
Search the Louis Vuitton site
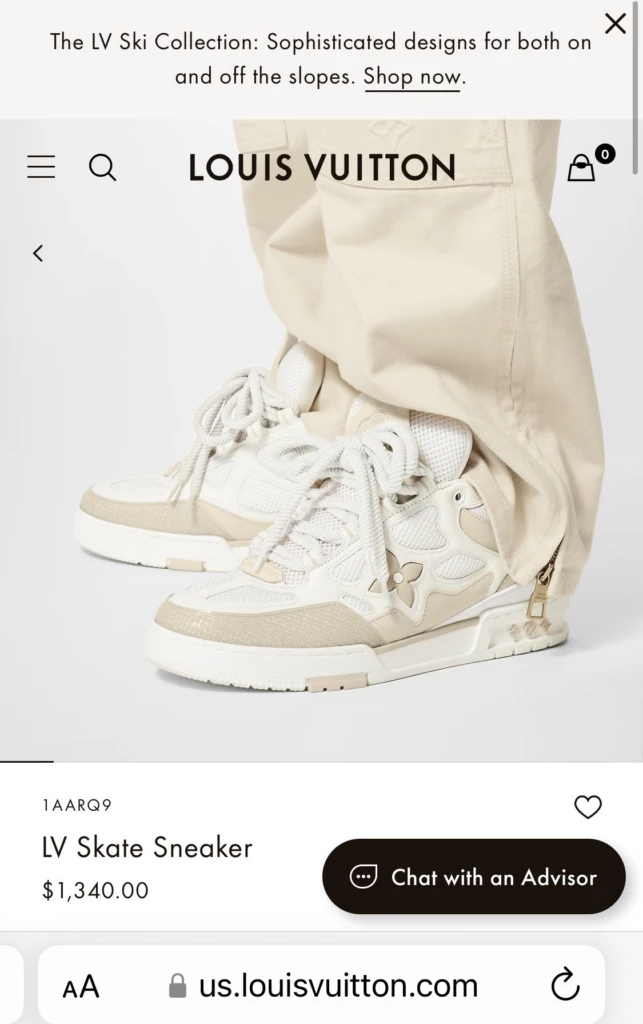[102, 167]
